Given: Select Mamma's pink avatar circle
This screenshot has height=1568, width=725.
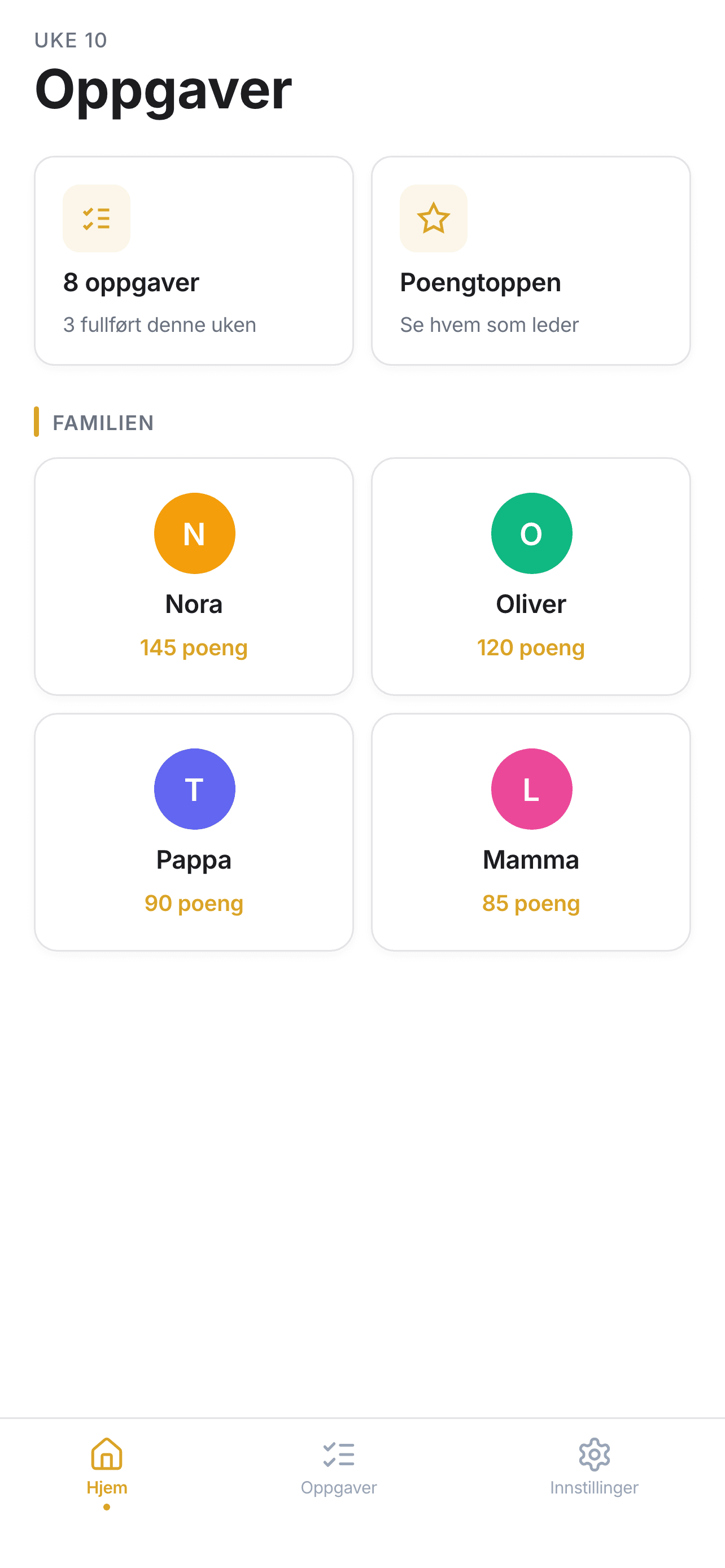Looking at the screenshot, I should coord(531,789).
